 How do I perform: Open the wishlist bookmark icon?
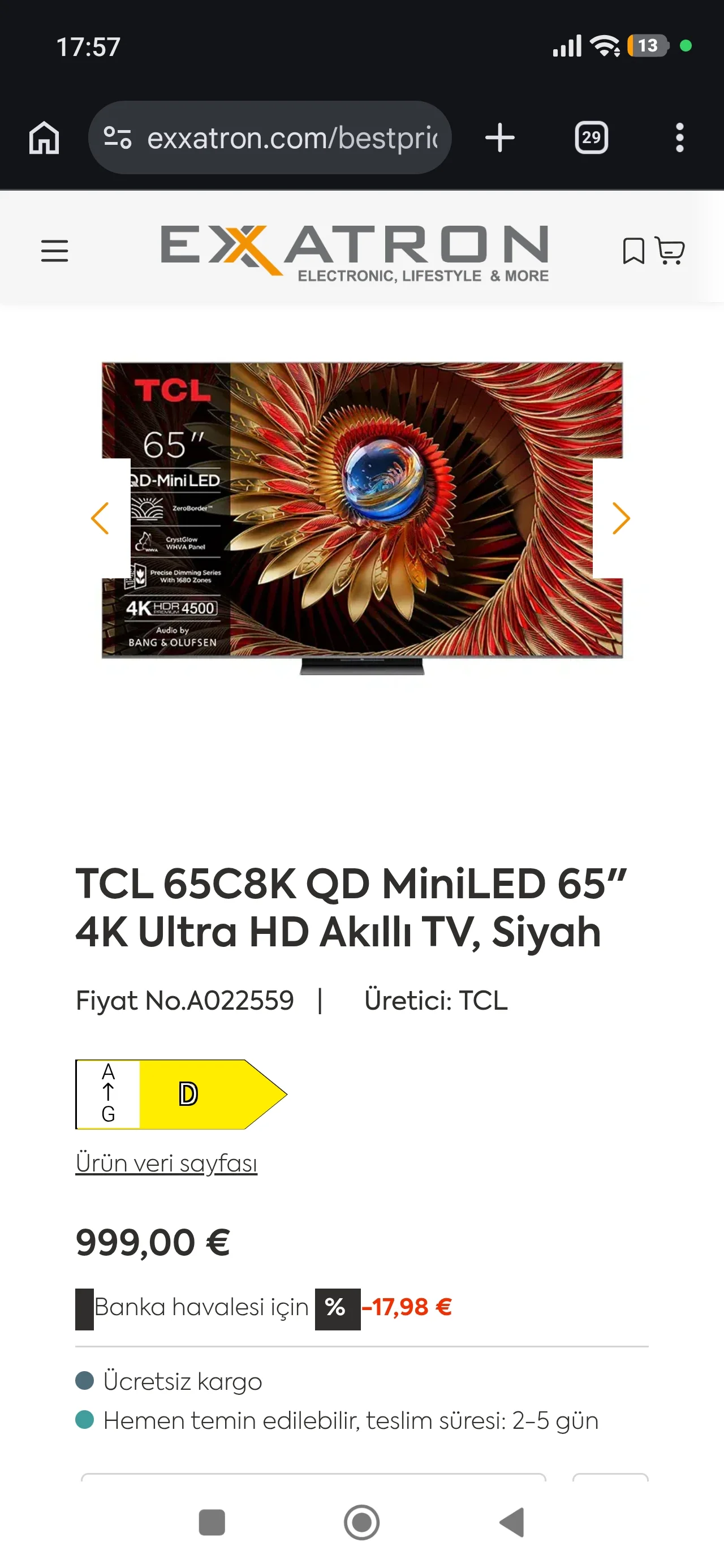click(633, 251)
